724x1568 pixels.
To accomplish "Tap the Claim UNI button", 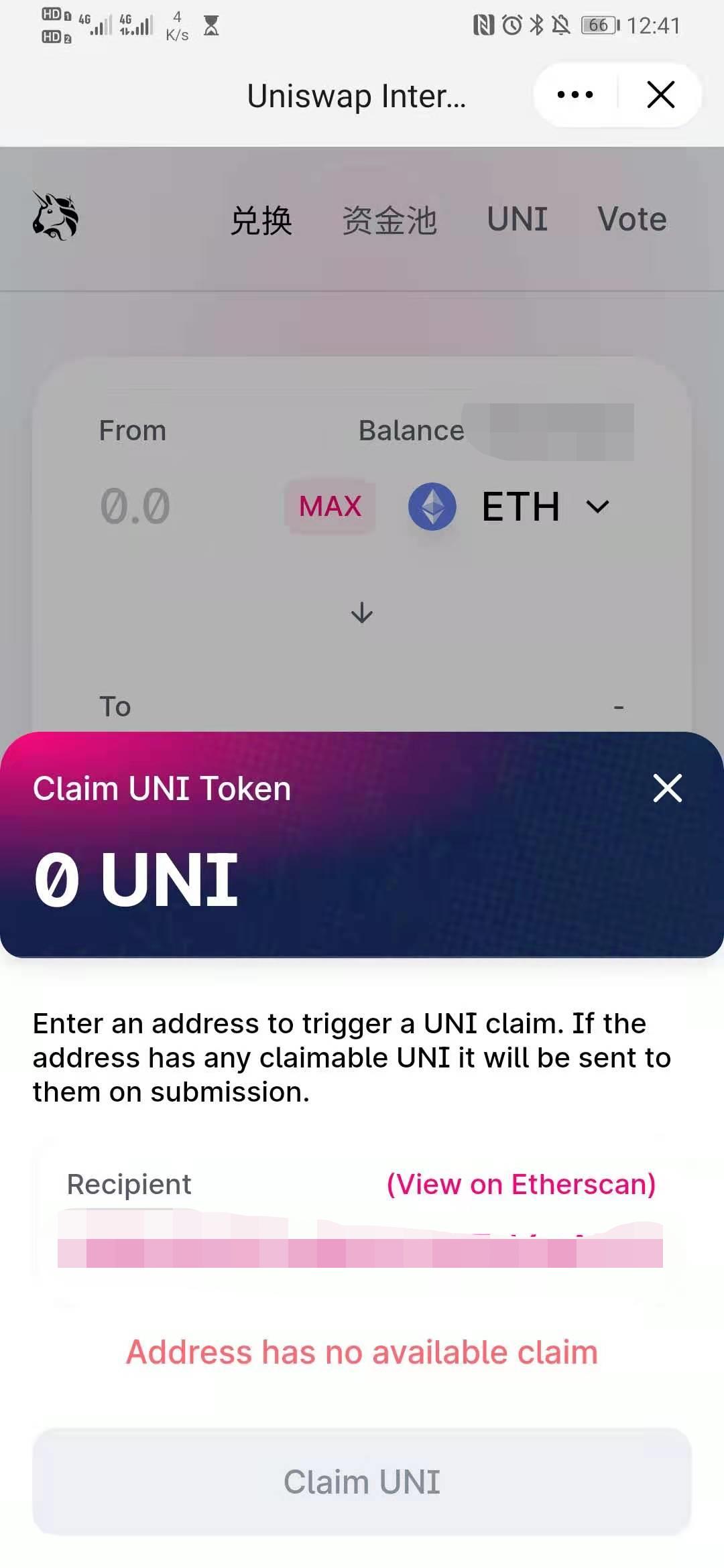I will click(x=362, y=1482).
